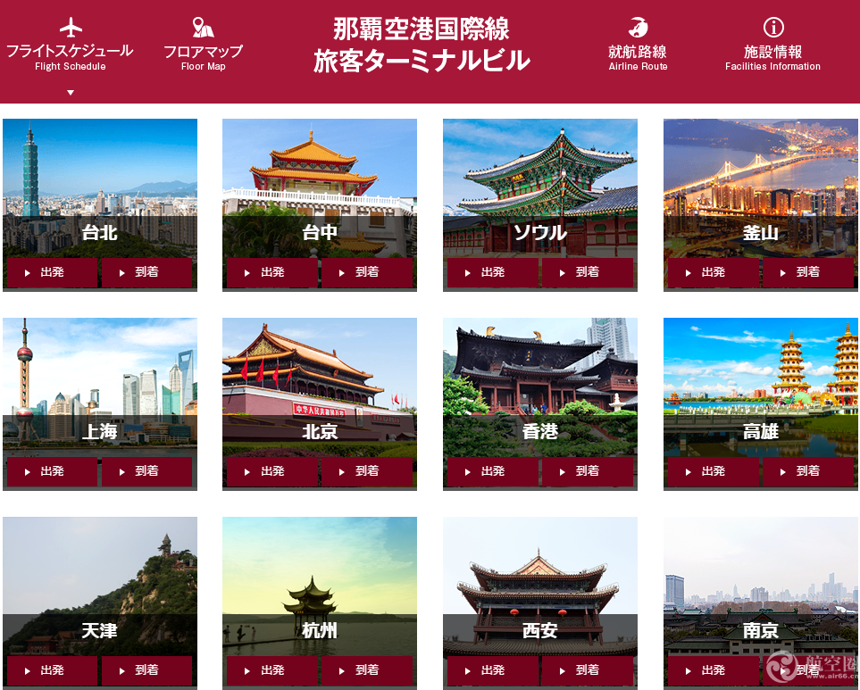860x690 pixels.
Task: View departures (出発) for 香港
Action: (x=493, y=471)
